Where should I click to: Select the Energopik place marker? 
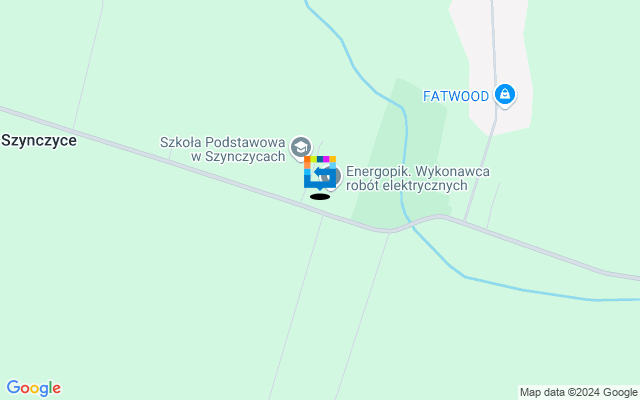point(334,178)
